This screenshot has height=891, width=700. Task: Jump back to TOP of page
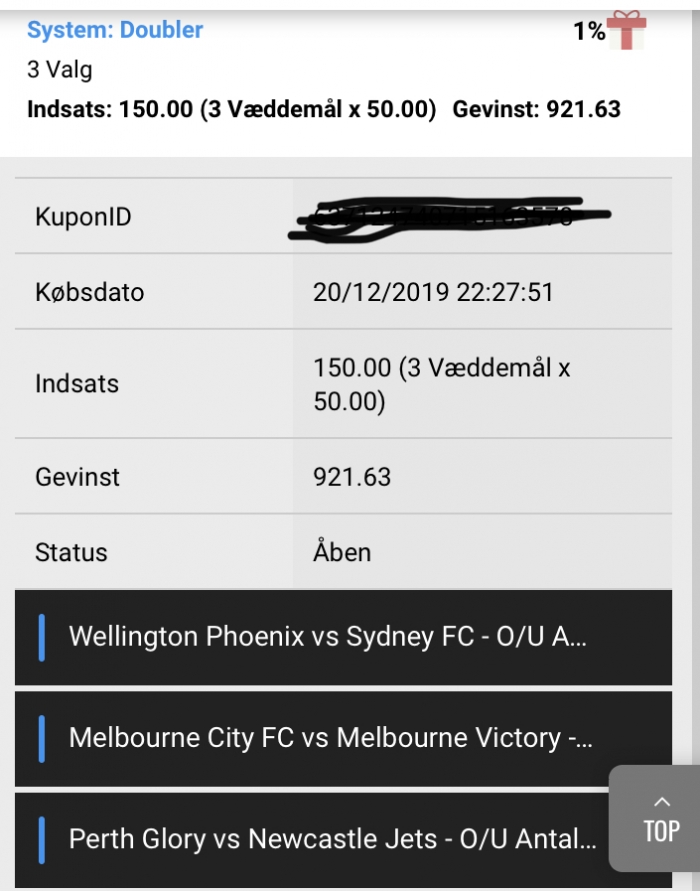[659, 818]
